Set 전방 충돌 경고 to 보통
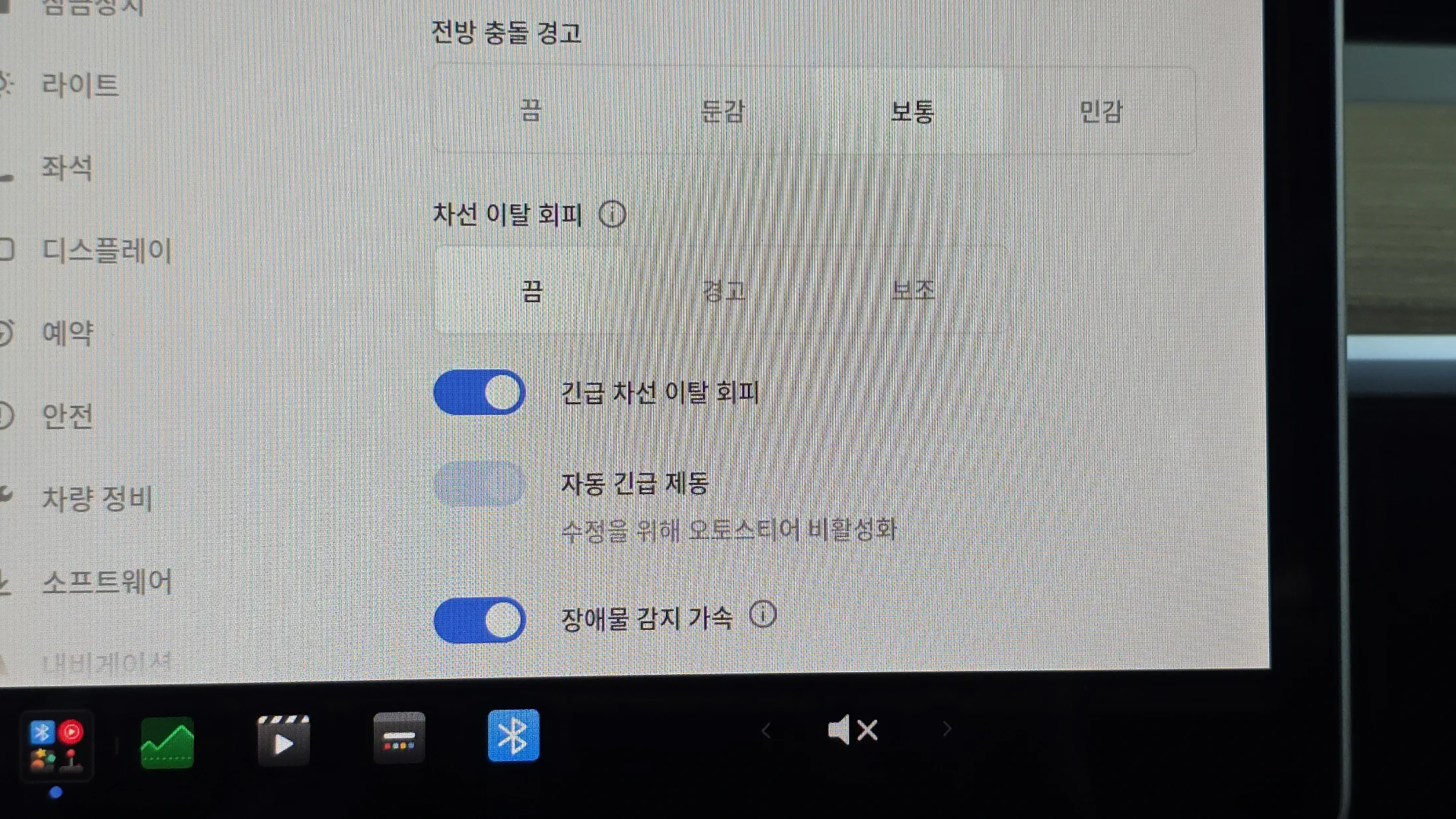This screenshot has height=819, width=1456. [x=912, y=111]
